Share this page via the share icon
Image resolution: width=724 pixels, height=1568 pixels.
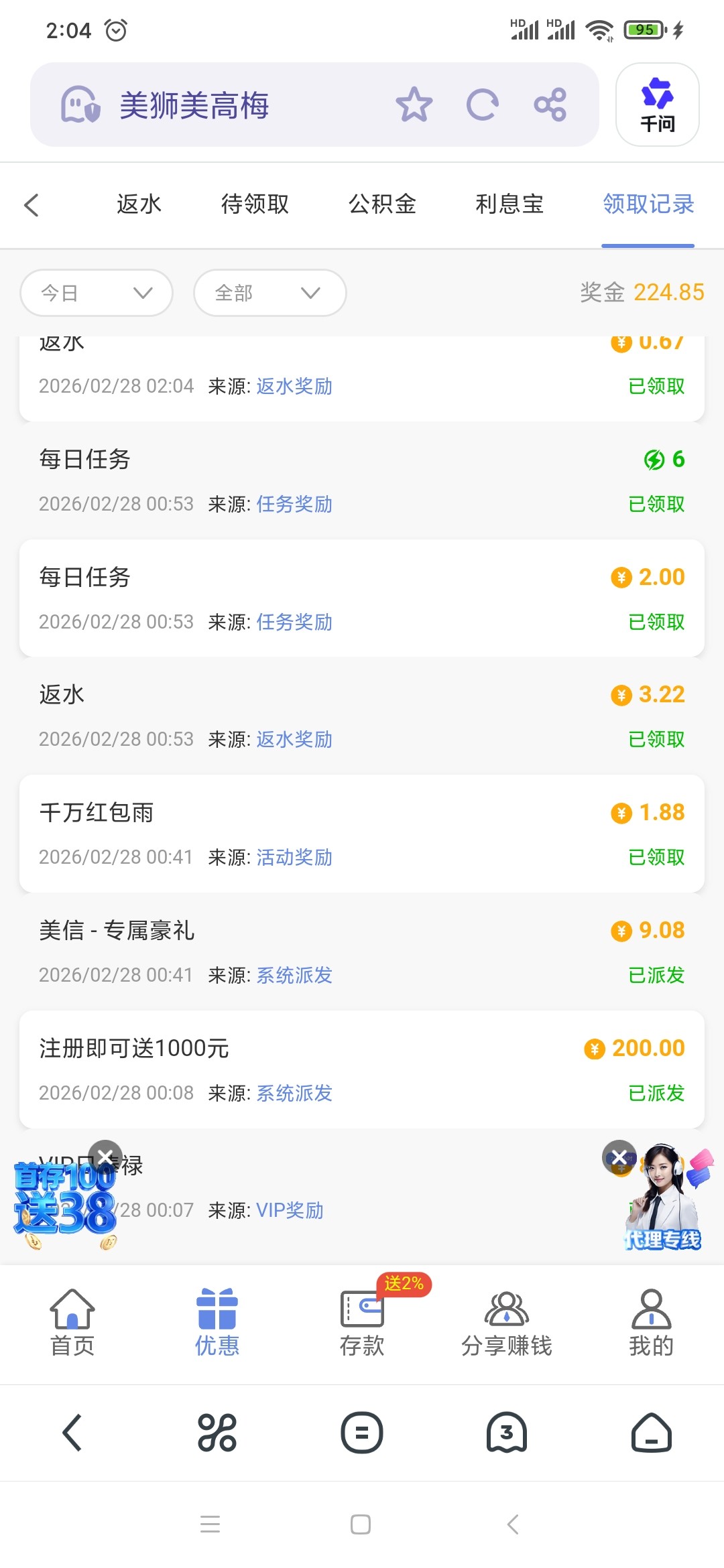[x=550, y=105]
